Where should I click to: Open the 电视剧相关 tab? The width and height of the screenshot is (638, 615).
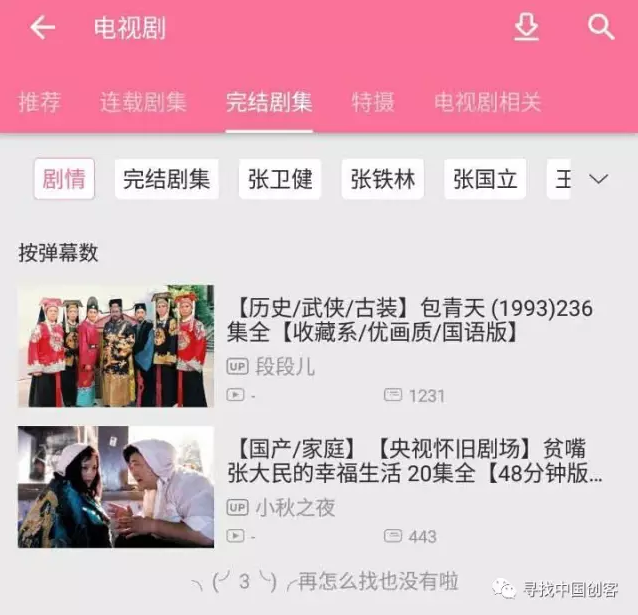tap(487, 102)
